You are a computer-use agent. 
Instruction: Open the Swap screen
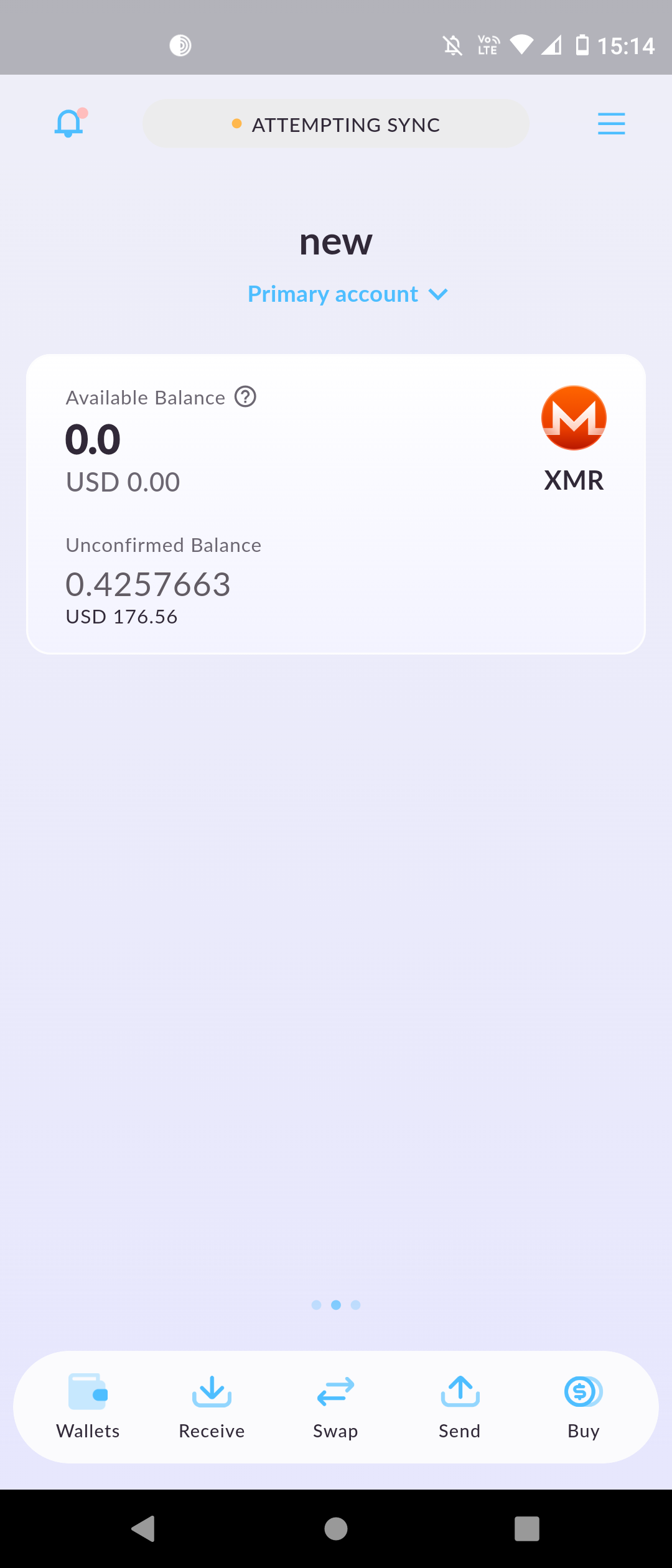(335, 1407)
